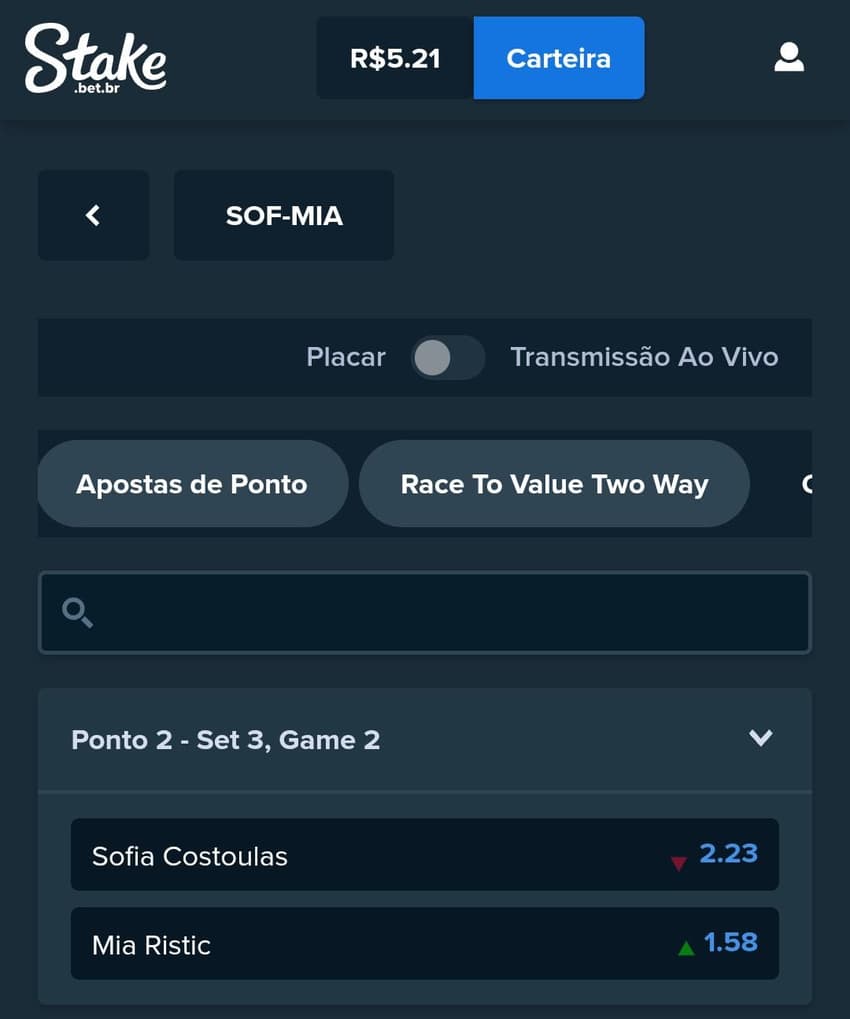Select the Race To Value Two Way tab

coord(554,484)
